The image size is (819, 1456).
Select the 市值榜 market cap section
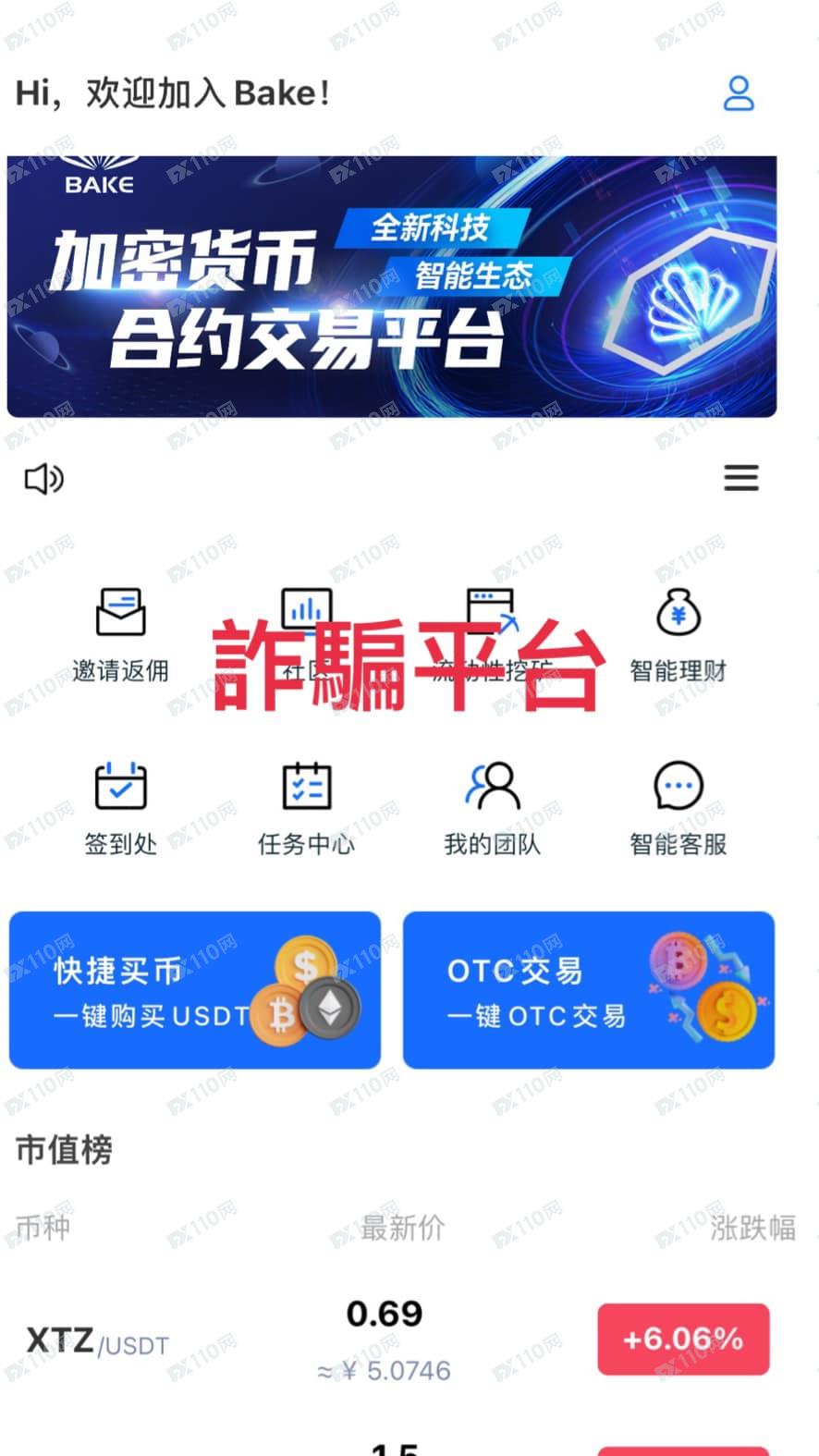(x=62, y=1149)
